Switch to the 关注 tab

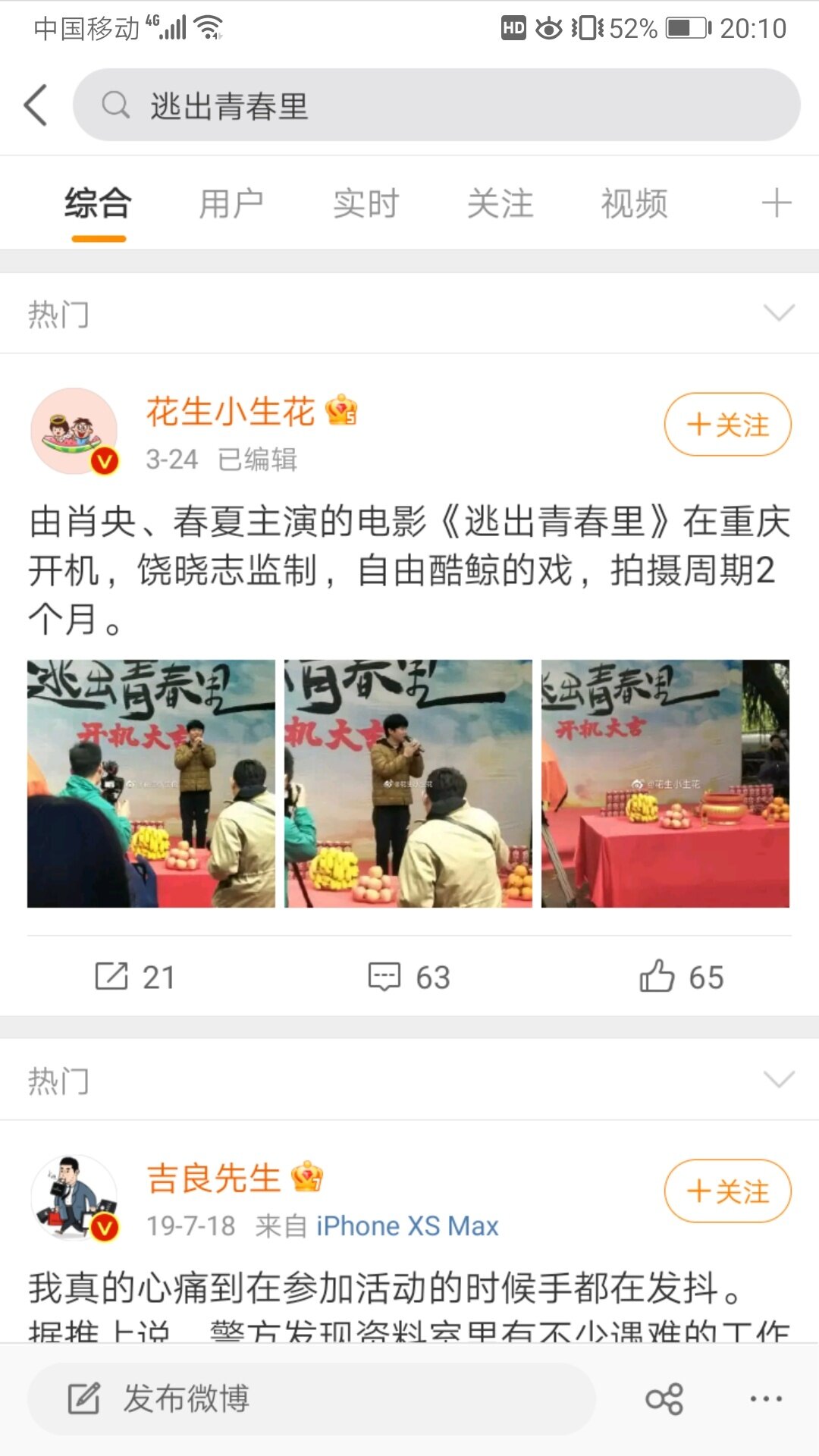[500, 203]
